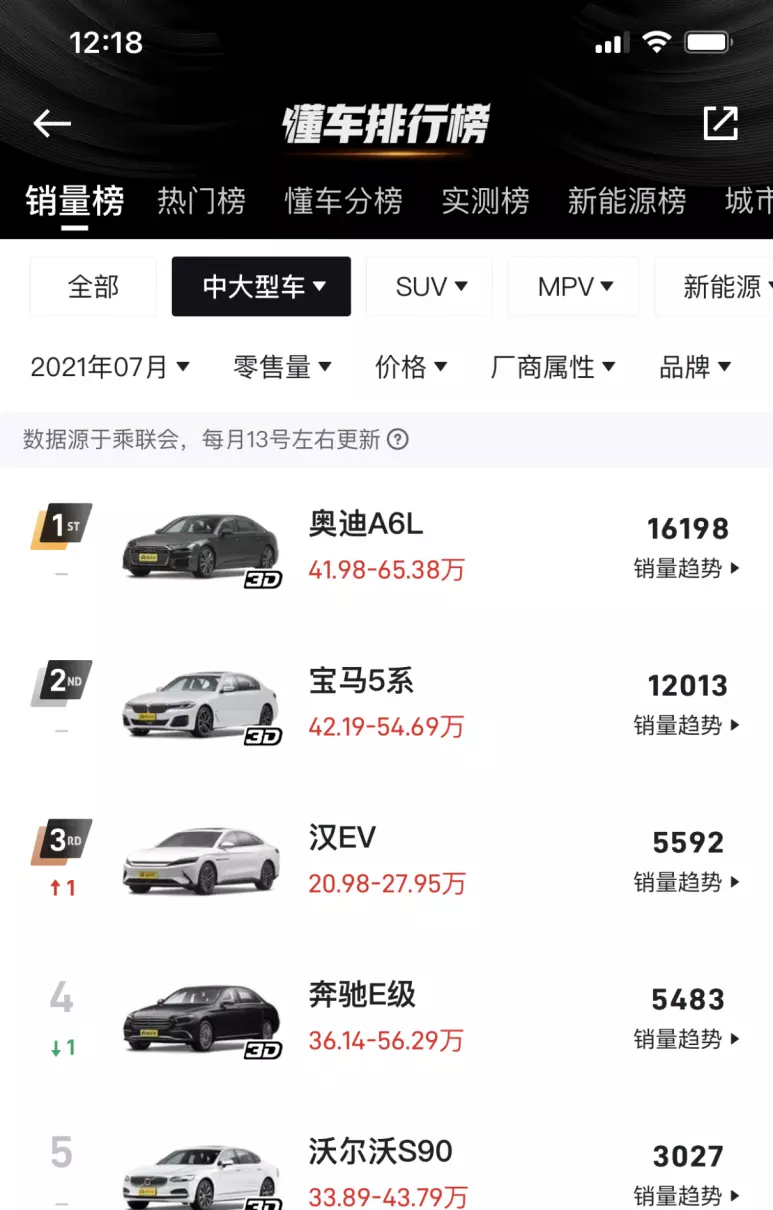Open 销量趋势 for 汉EV
The image size is (773, 1210).
coord(686,883)
